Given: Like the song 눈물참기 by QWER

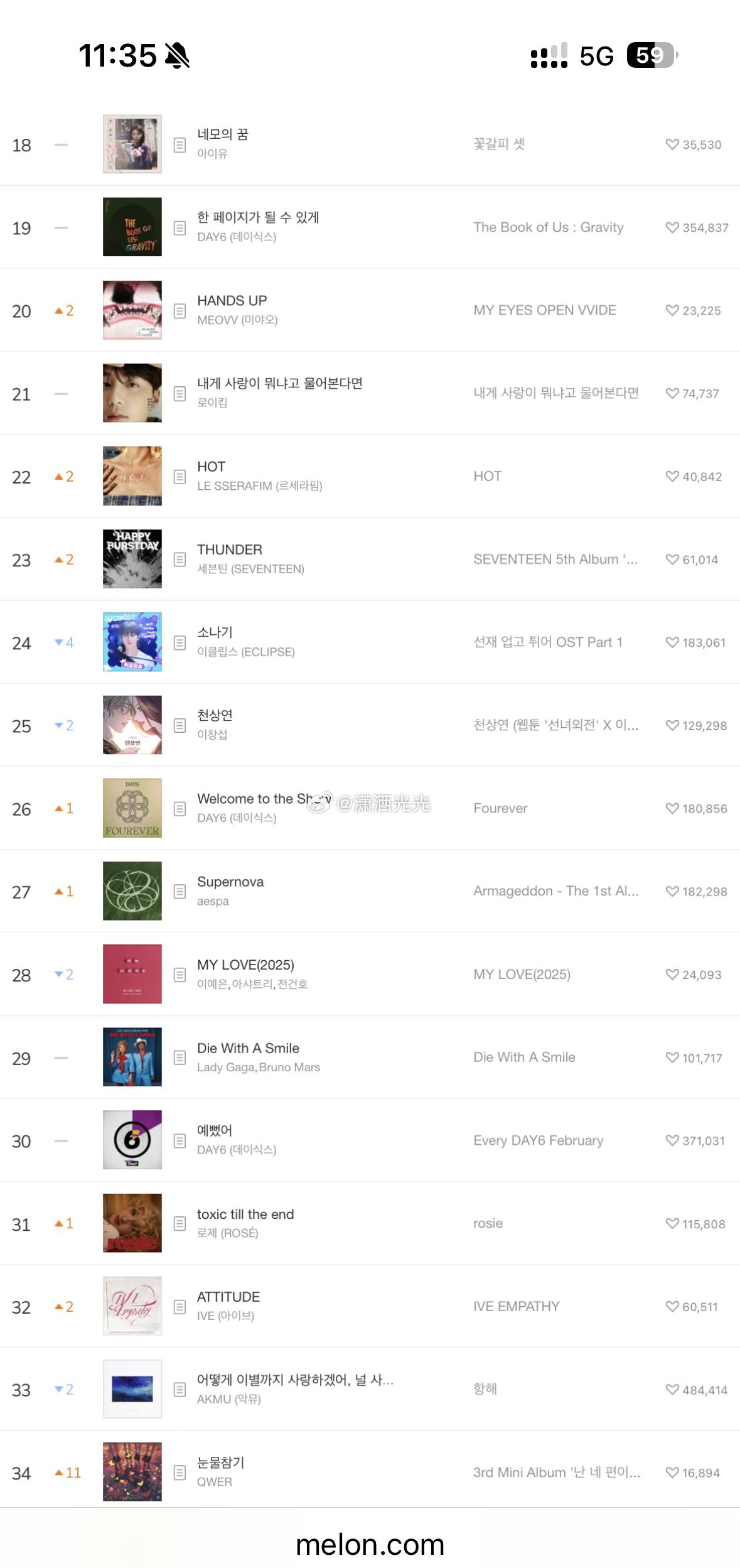Looking at the screenshot, I should [x=672, y=1473].
